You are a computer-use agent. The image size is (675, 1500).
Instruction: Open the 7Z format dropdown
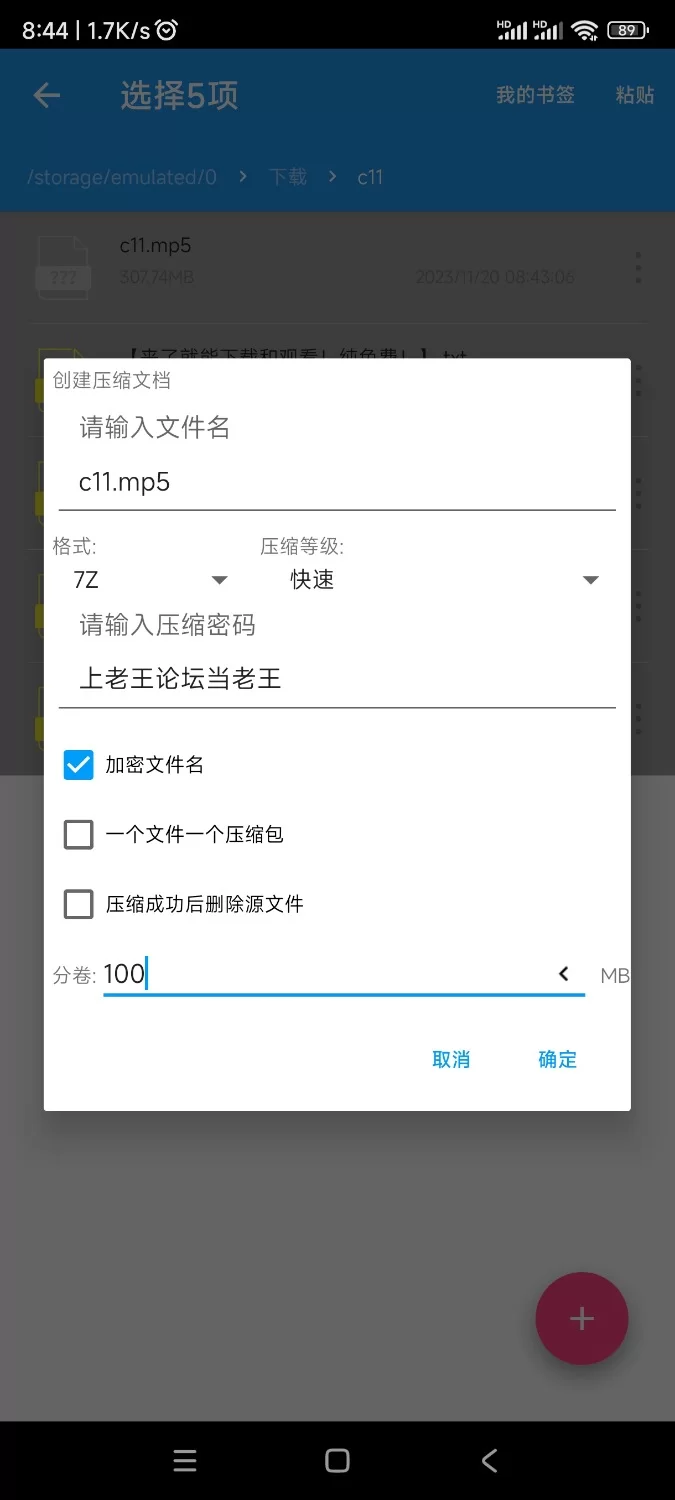point(150,580)
